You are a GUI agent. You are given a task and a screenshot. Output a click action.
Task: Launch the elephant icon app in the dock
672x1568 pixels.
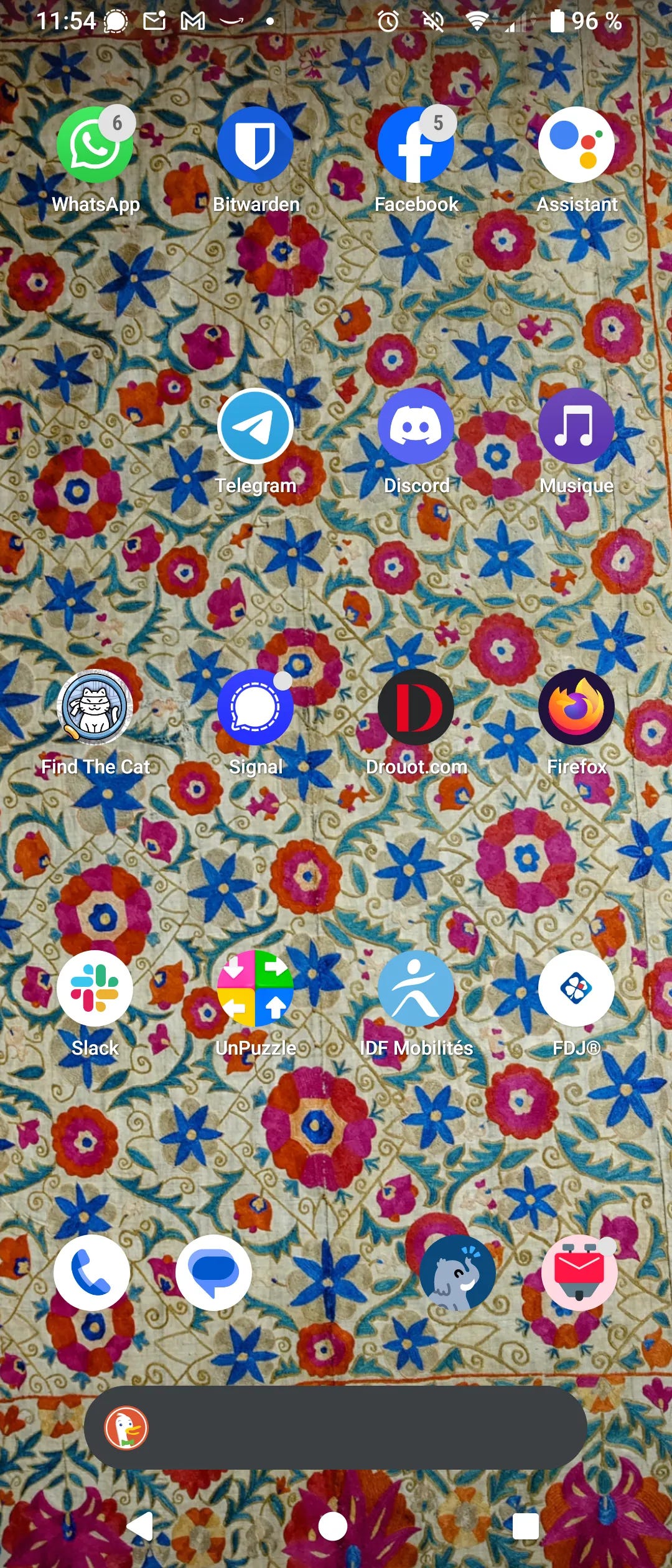point(457,1272)
